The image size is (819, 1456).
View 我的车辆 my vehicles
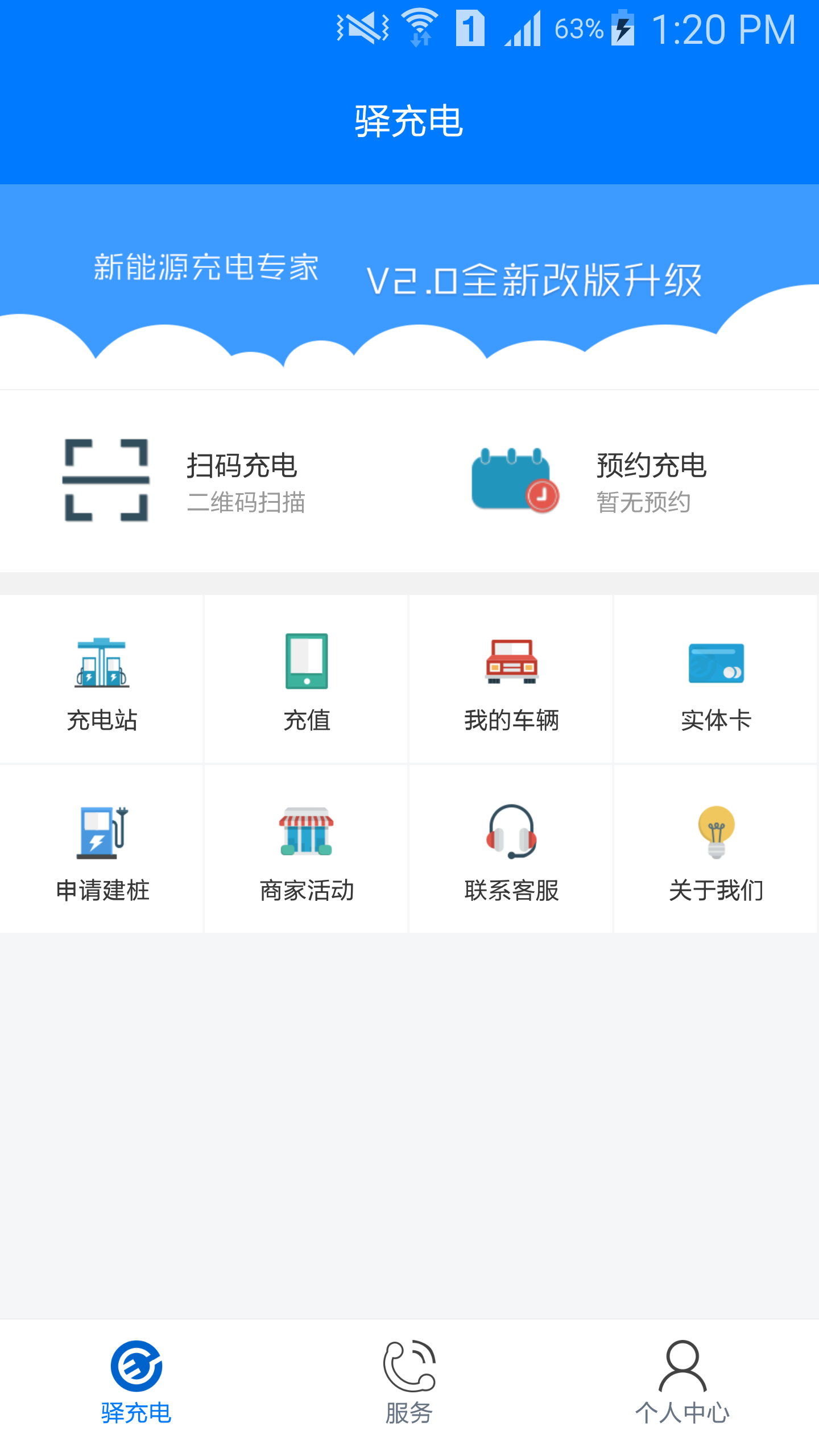click(511, 680)
